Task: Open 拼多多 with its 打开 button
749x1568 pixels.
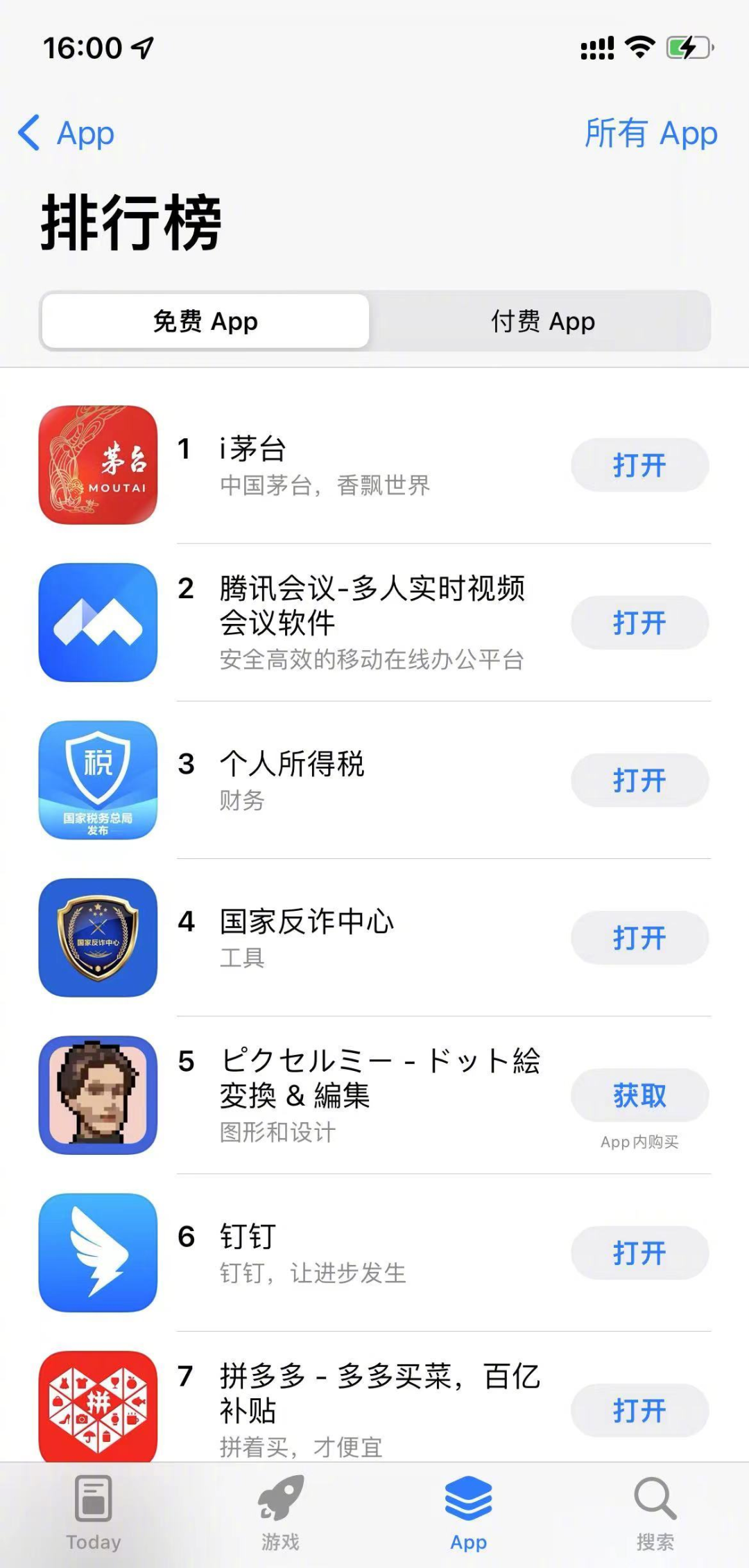Action: pos(639,1410)
